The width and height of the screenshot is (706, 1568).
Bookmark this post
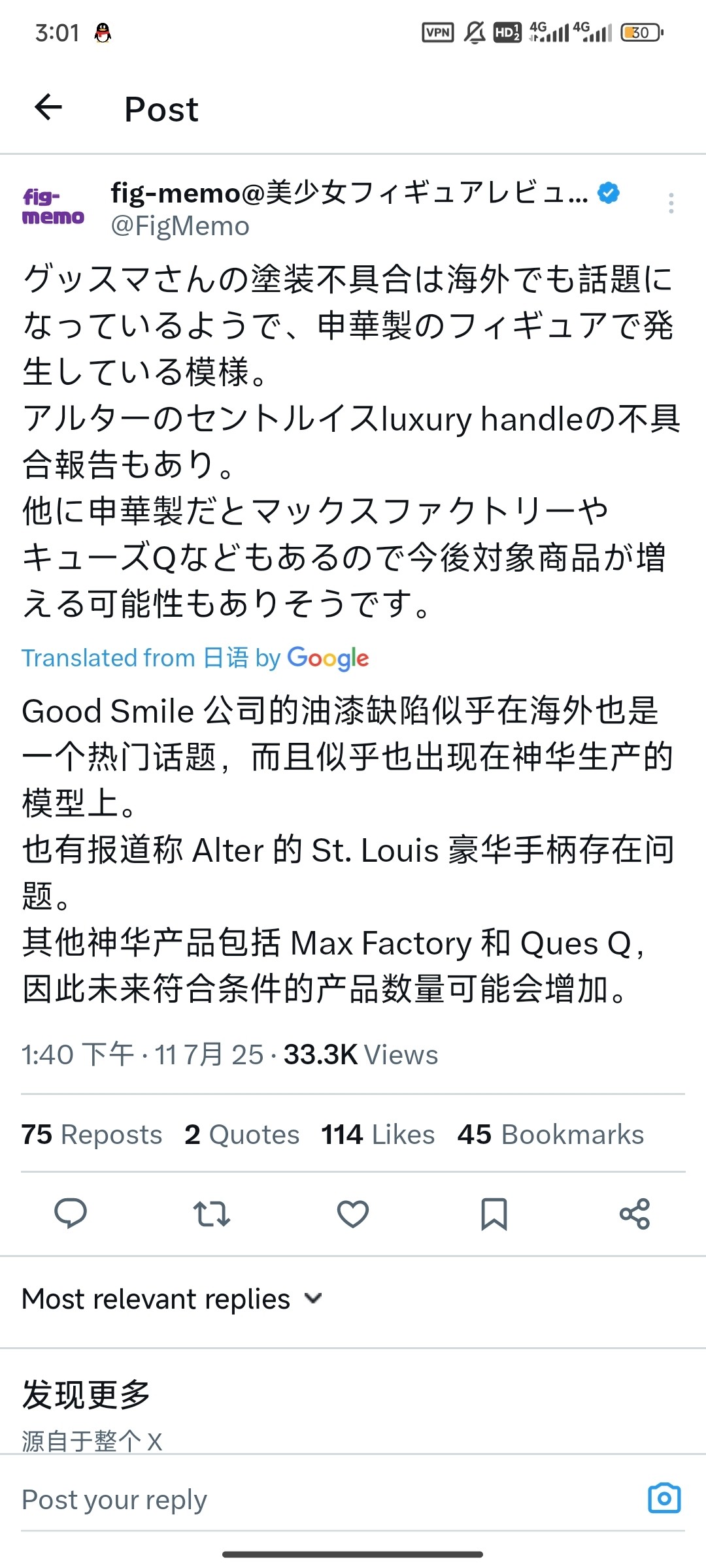point(494,1214)
